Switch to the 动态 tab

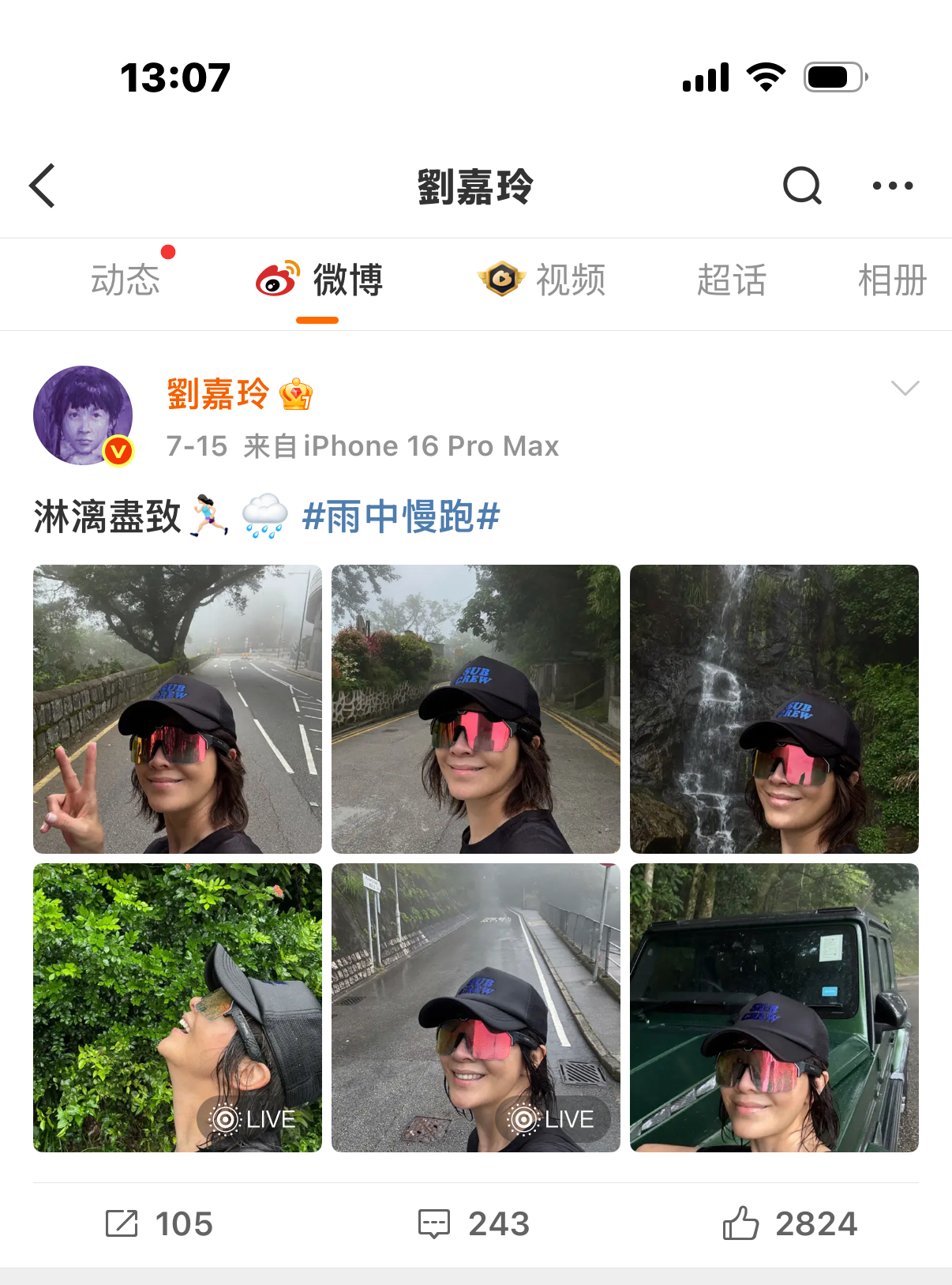tap(126, 280)
